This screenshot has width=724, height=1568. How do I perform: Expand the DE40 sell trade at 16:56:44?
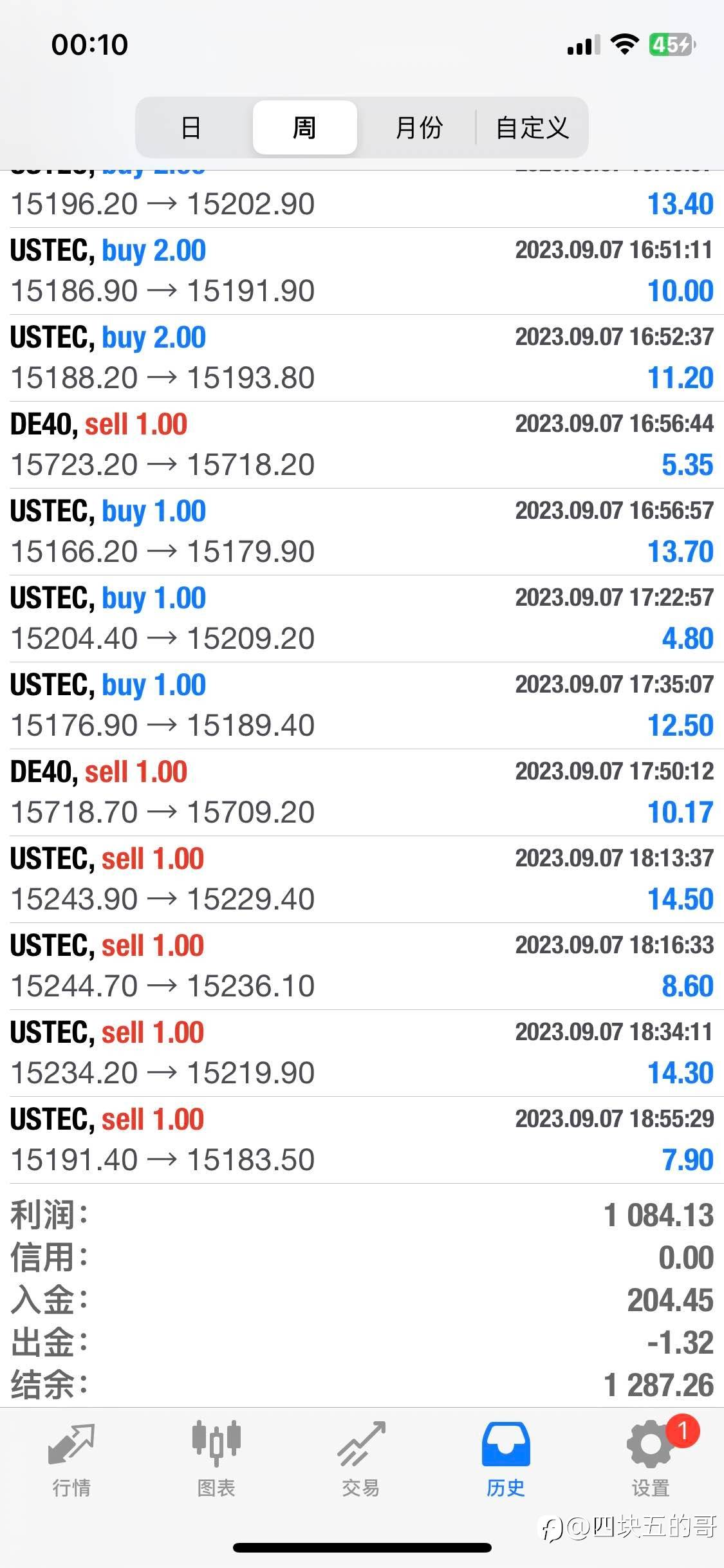[362, 445]
